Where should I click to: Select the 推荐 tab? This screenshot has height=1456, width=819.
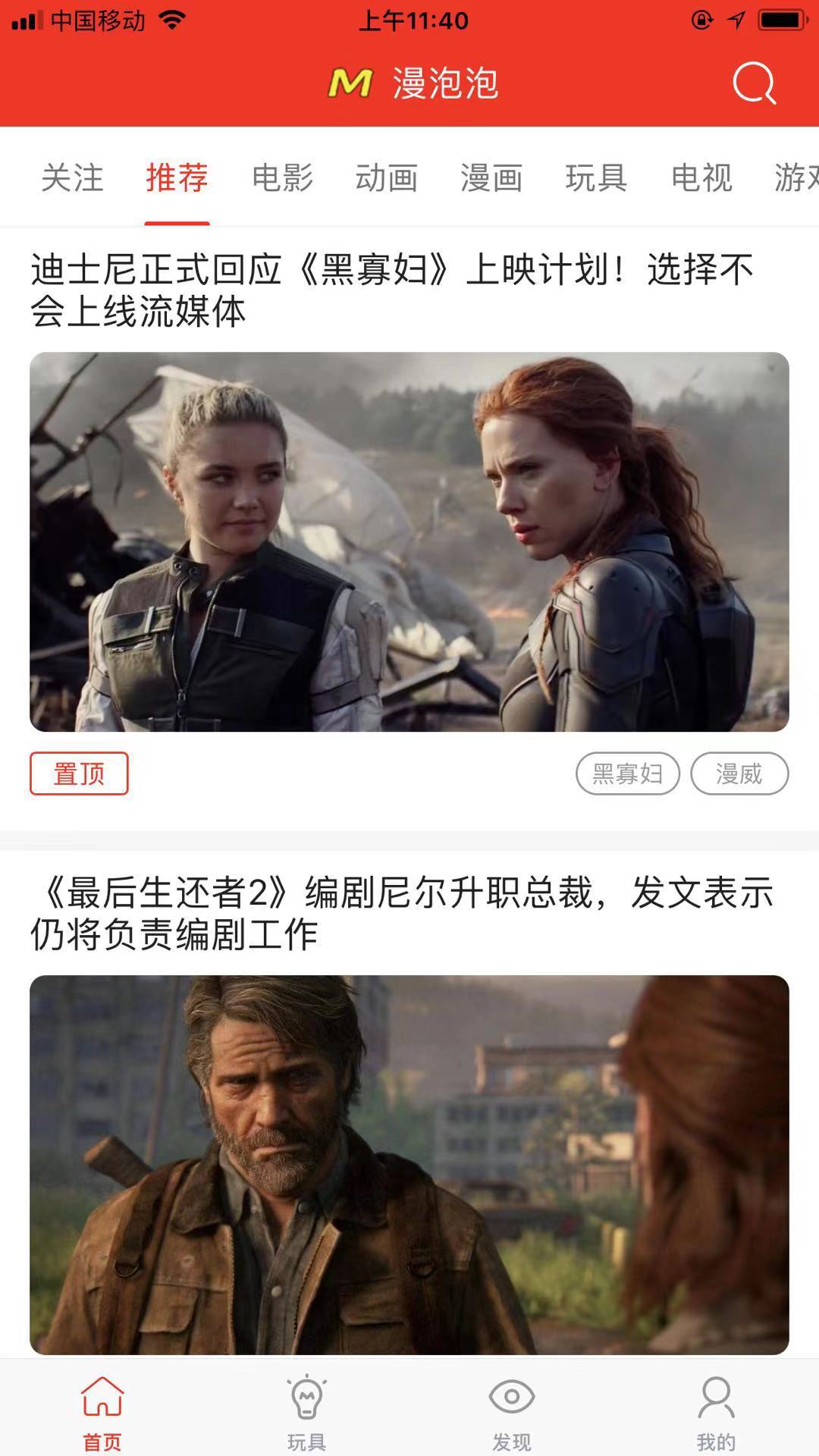(177, 178)
